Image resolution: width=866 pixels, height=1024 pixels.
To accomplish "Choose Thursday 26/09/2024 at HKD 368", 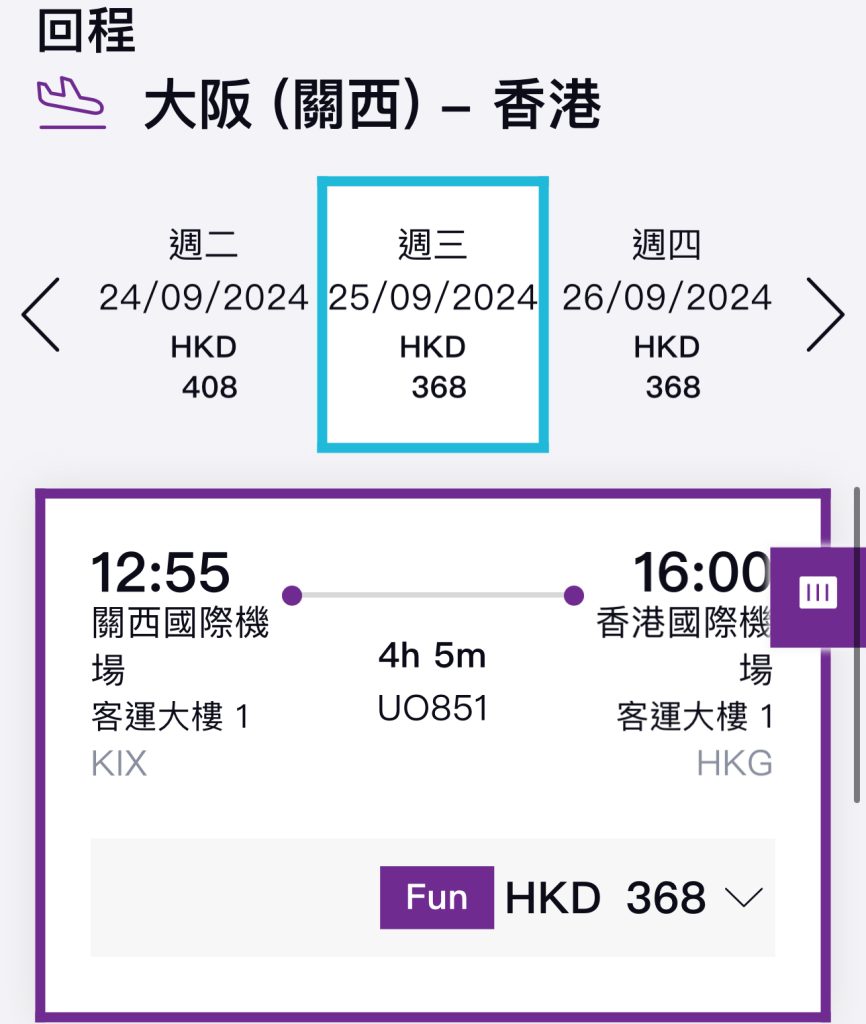I will (667, 315).
